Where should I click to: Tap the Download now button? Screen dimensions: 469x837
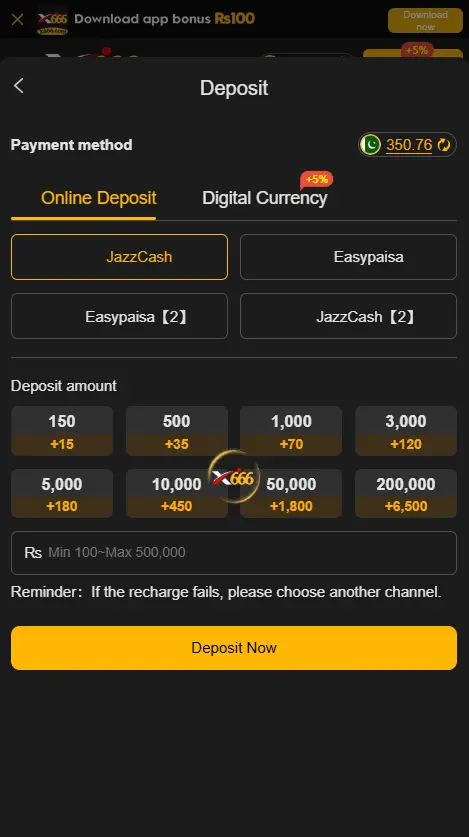point(425,20)
